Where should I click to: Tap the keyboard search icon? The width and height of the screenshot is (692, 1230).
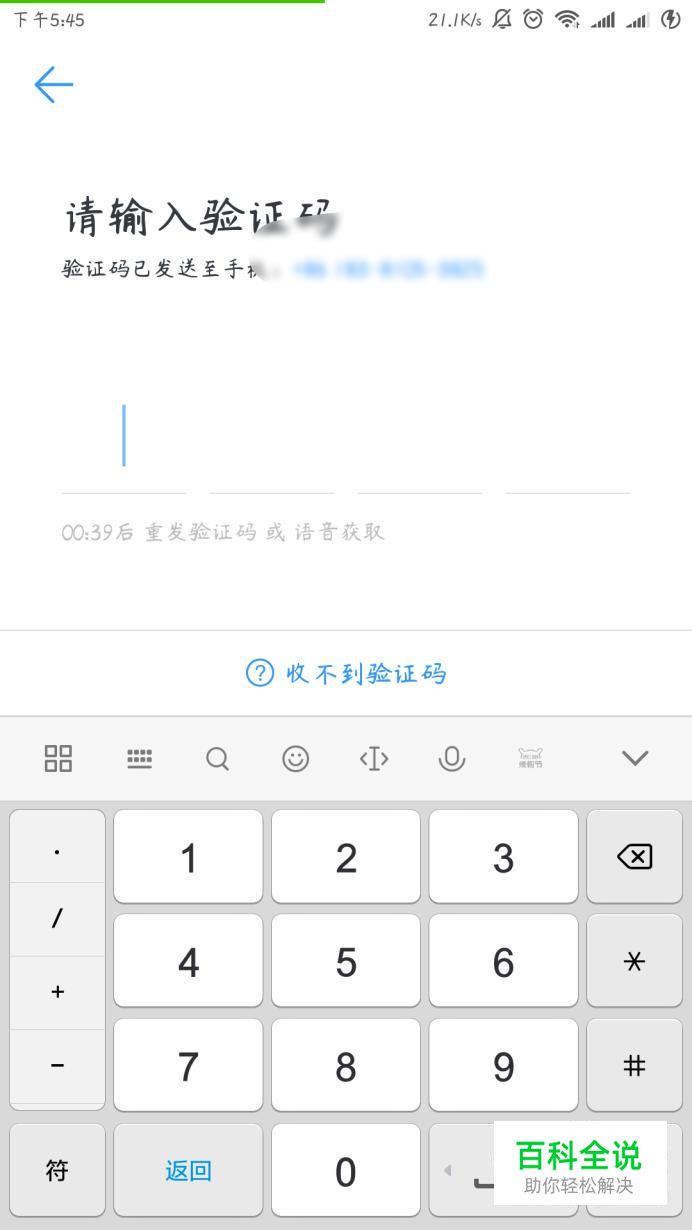click(217, 759)
